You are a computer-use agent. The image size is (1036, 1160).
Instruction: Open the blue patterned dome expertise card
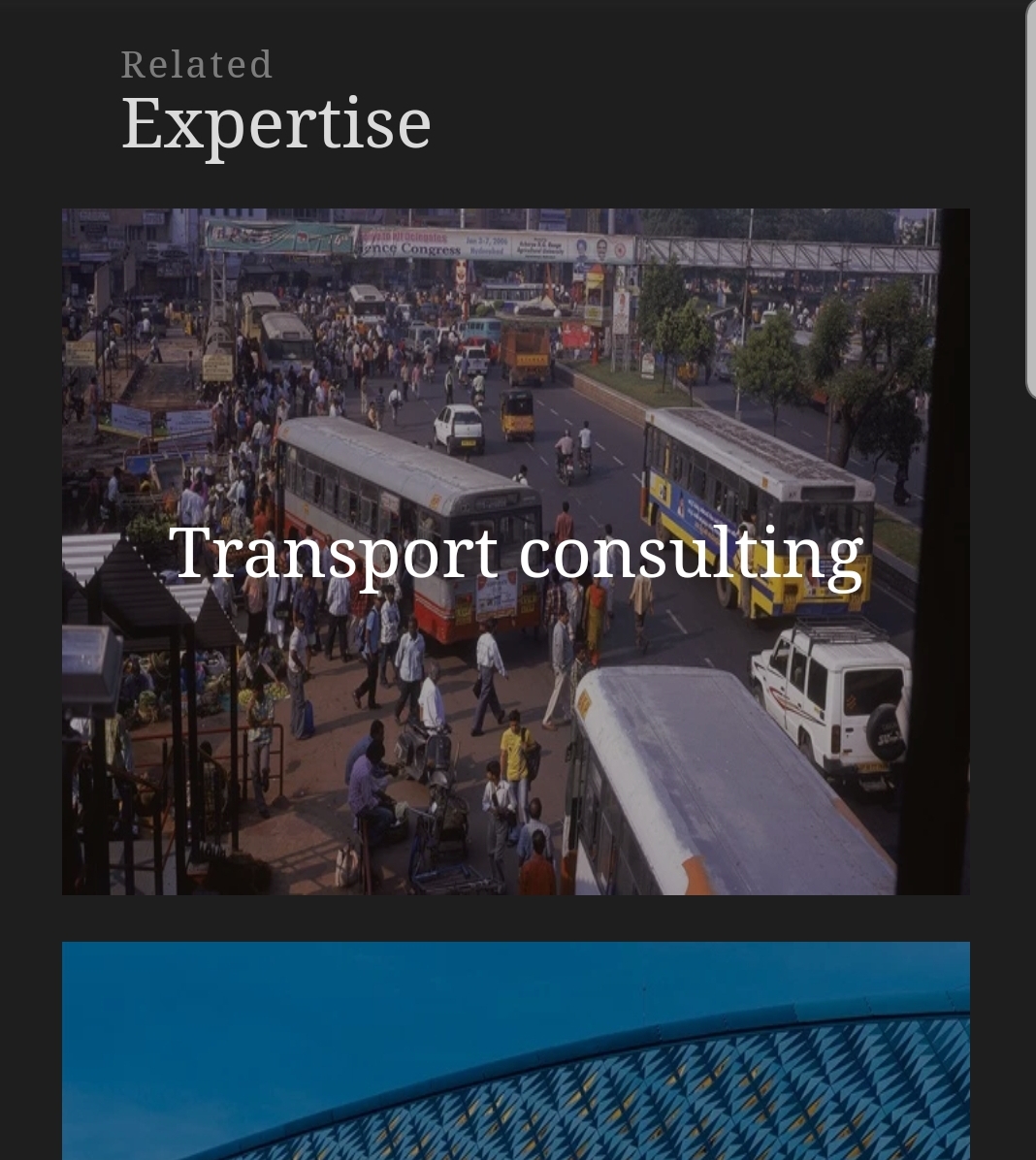point(515,1051)
